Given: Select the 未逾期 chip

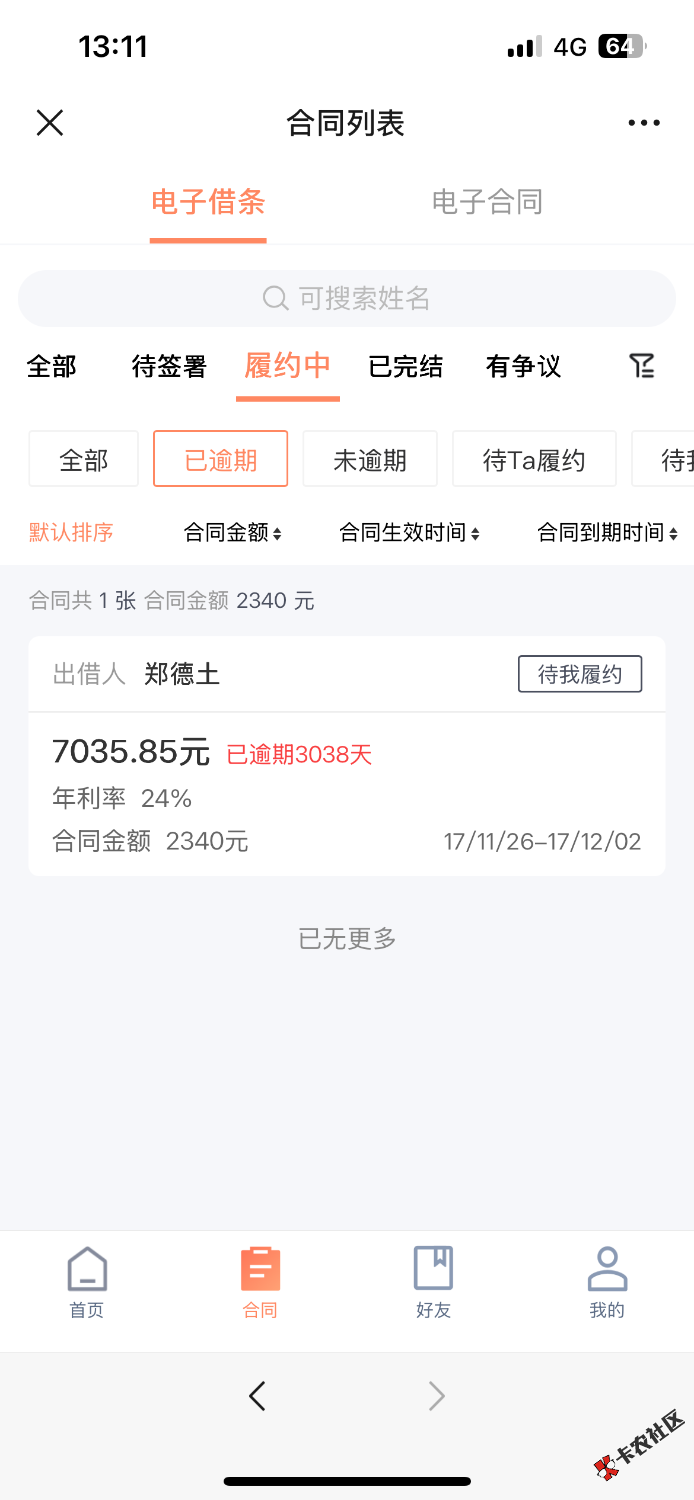Looking at the screenshot, I should tap(370, 460).
